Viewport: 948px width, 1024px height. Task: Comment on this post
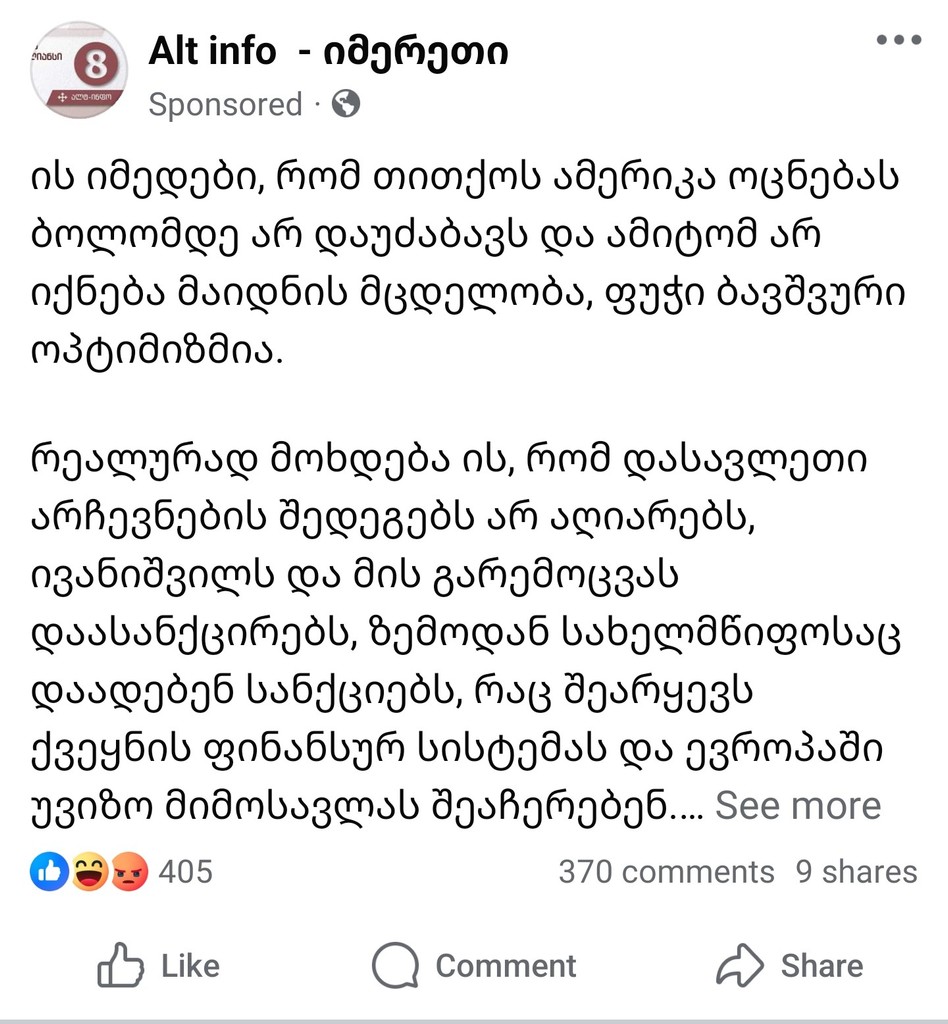[x=474, y=965]
